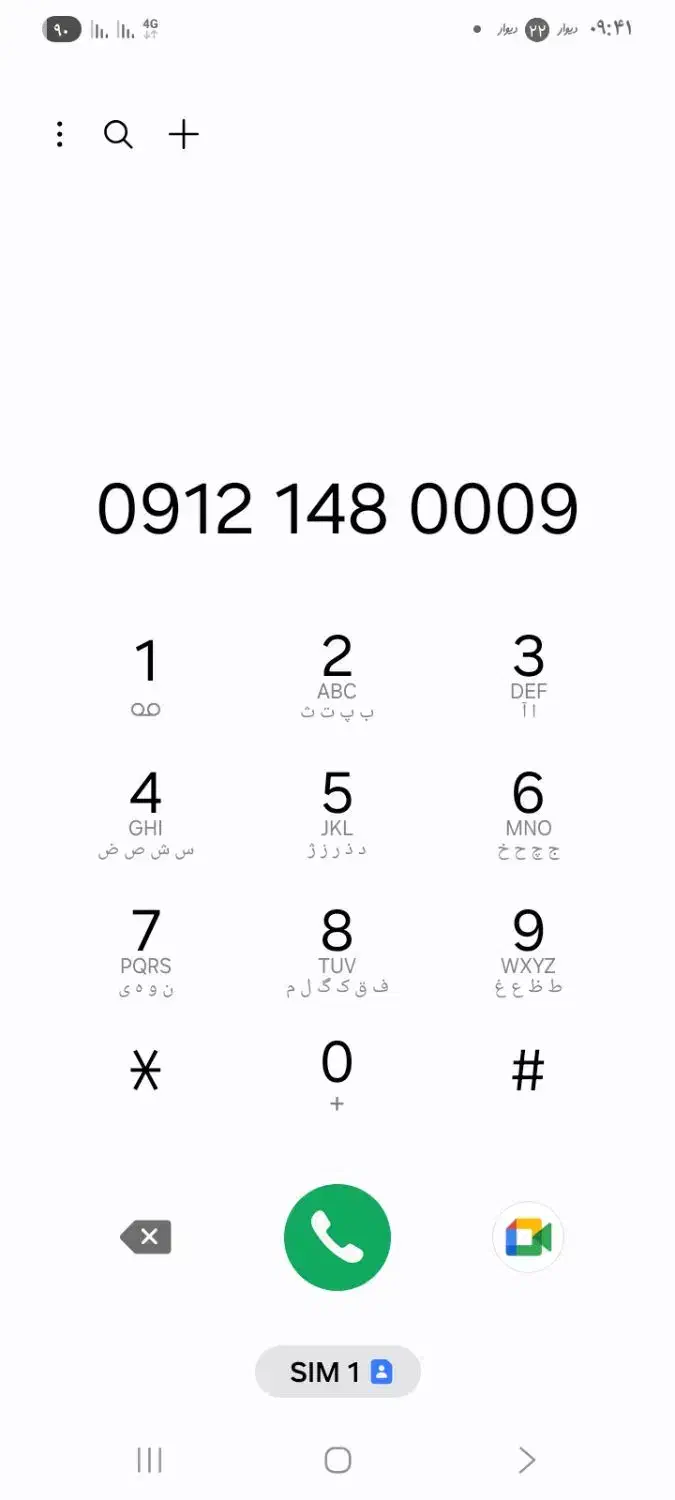This screenshot has height=1500, width=675.
Task: Change the SIM 1 selection
Action: click(x=338, y=1372)
